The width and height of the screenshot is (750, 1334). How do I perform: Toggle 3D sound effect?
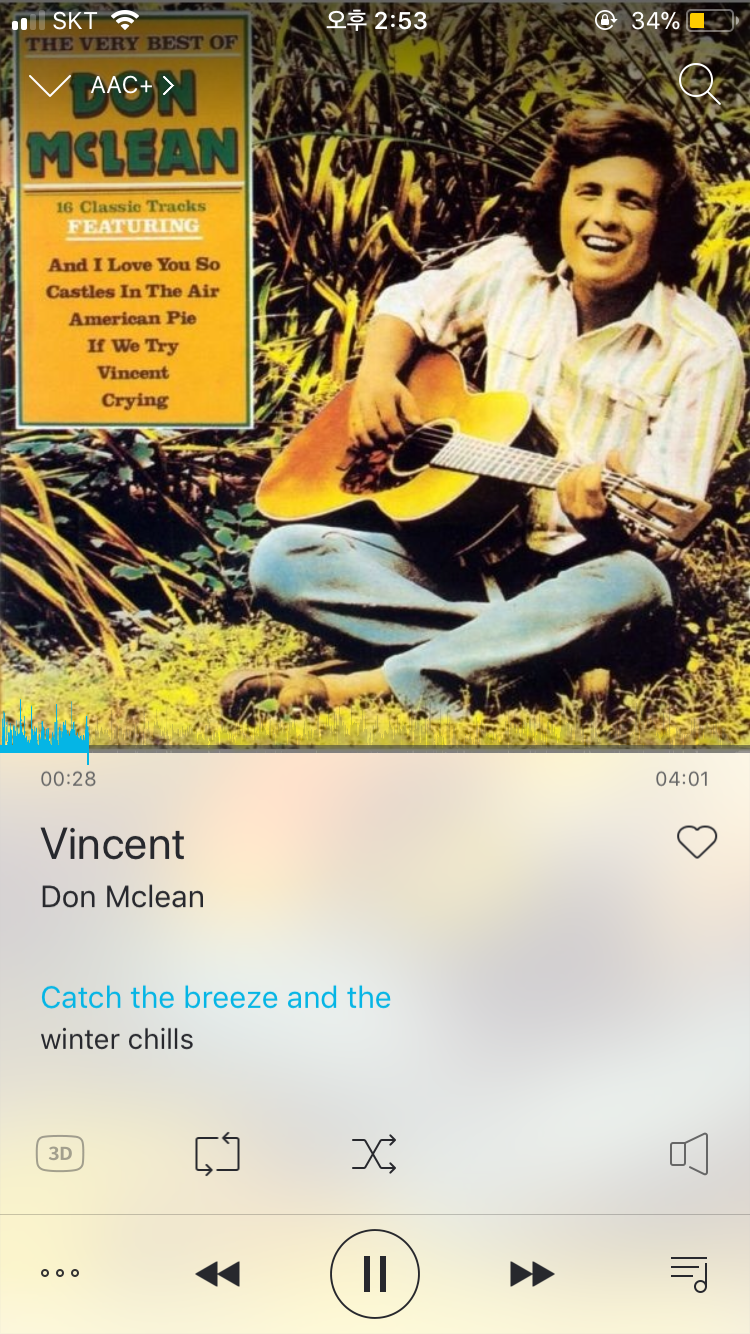pyautogui.click(x=60, y=1154)
